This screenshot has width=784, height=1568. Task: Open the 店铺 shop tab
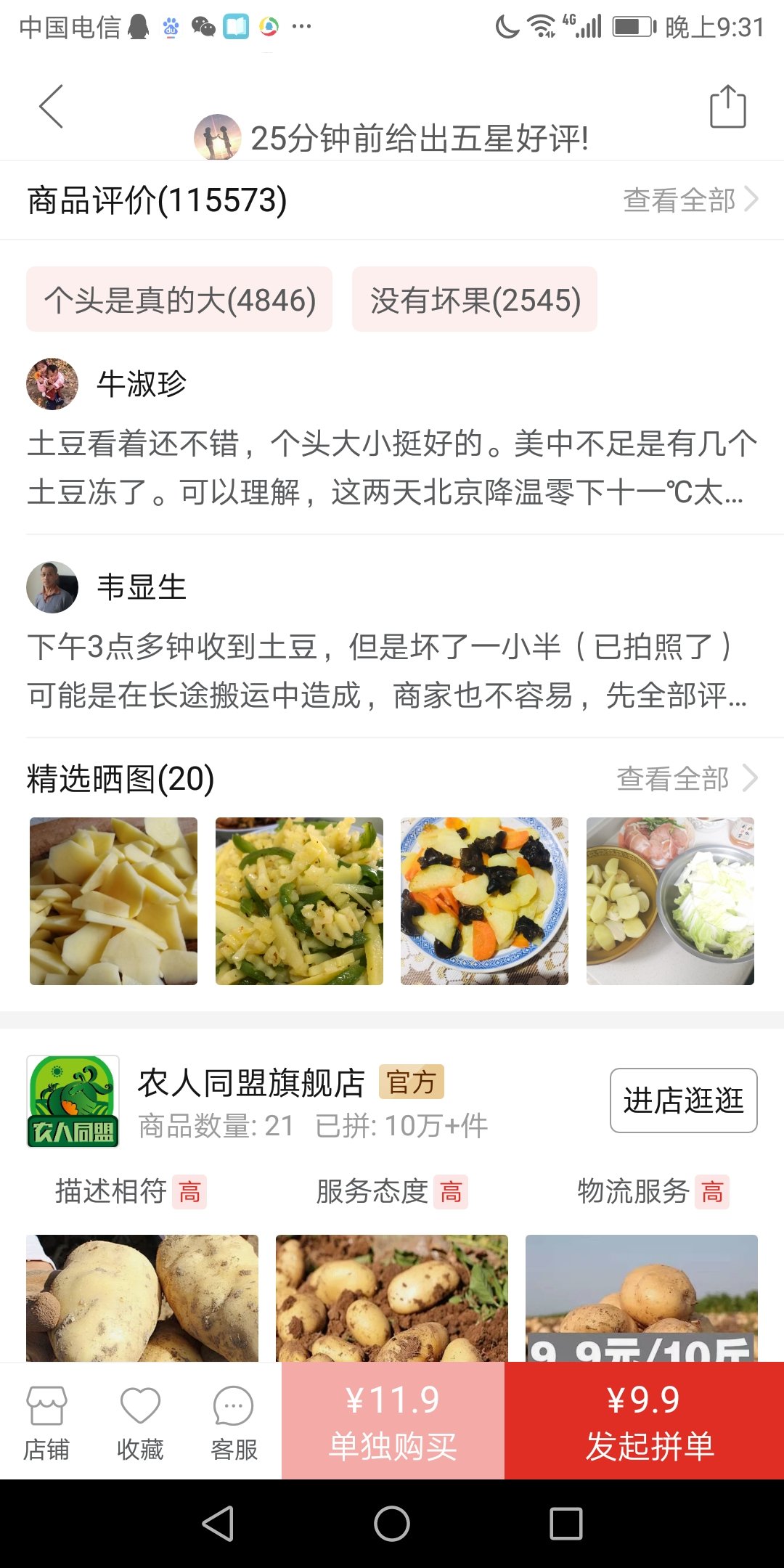pyautogui.click(x=46, y=1423)
